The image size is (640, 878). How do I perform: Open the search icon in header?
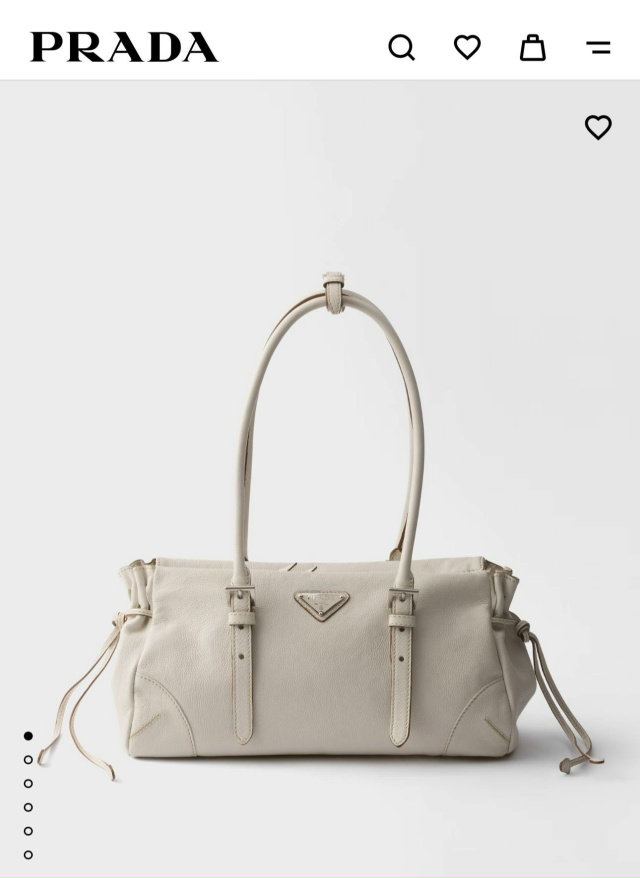coord(401,47)
